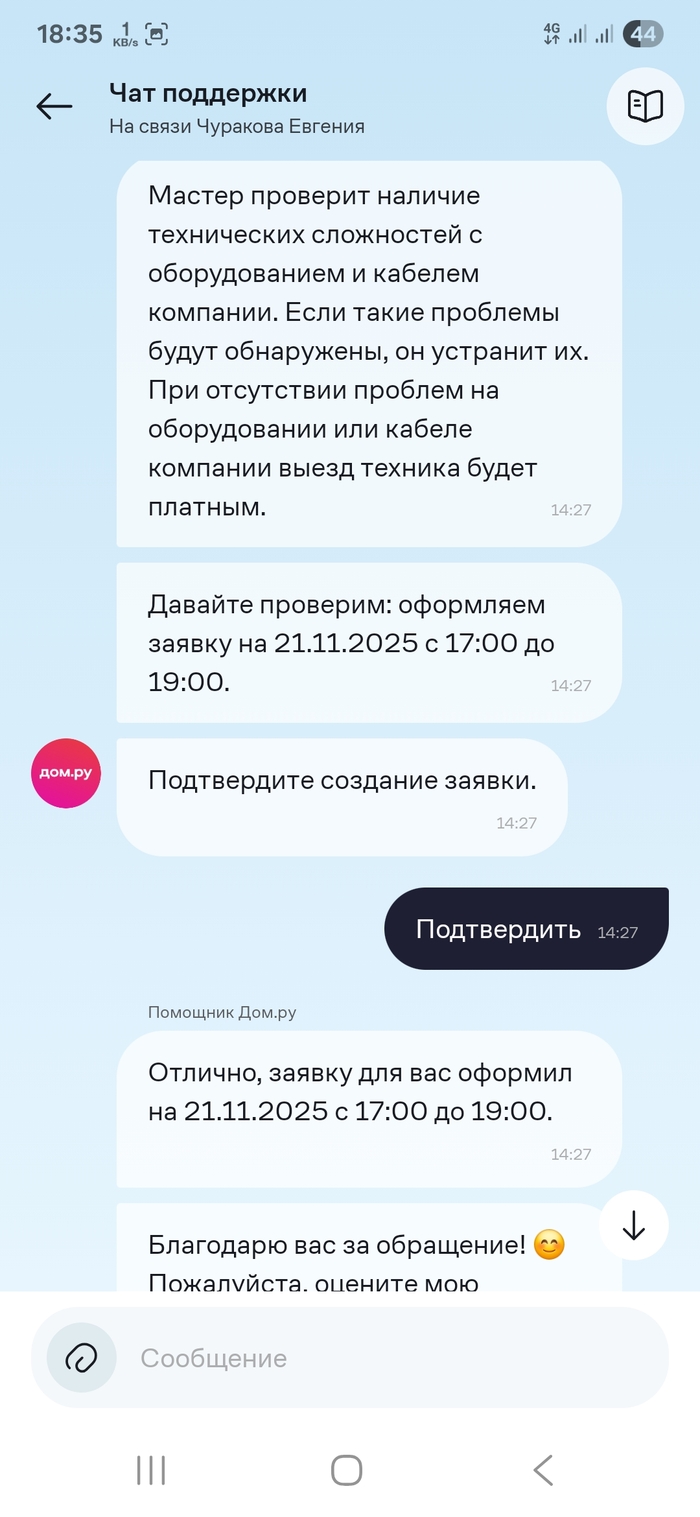Jump to the latest message with the down arrow
Screen dimensions: 700x1517
pos(633,1225)
